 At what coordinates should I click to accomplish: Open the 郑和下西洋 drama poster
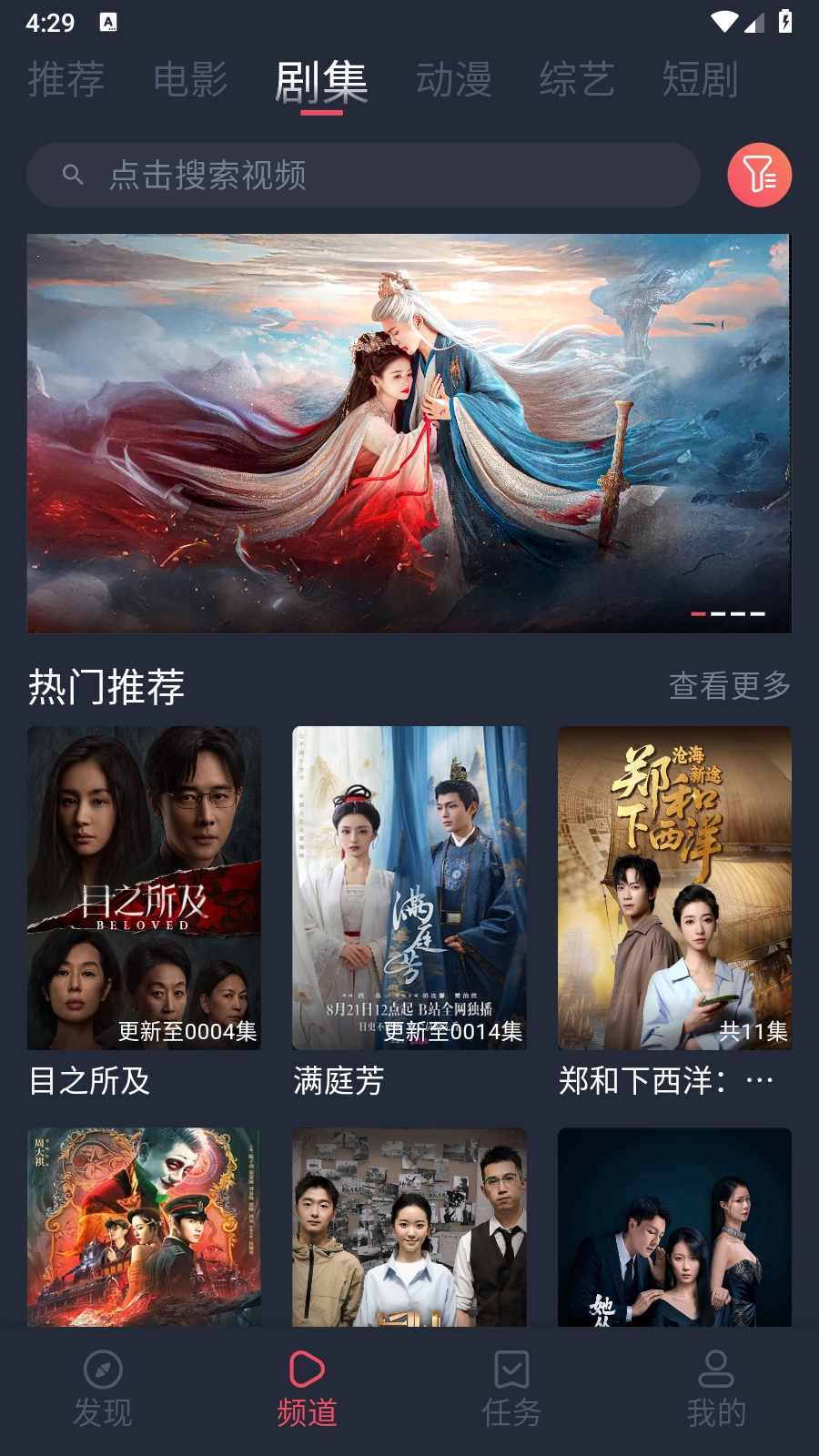point(675,887)
